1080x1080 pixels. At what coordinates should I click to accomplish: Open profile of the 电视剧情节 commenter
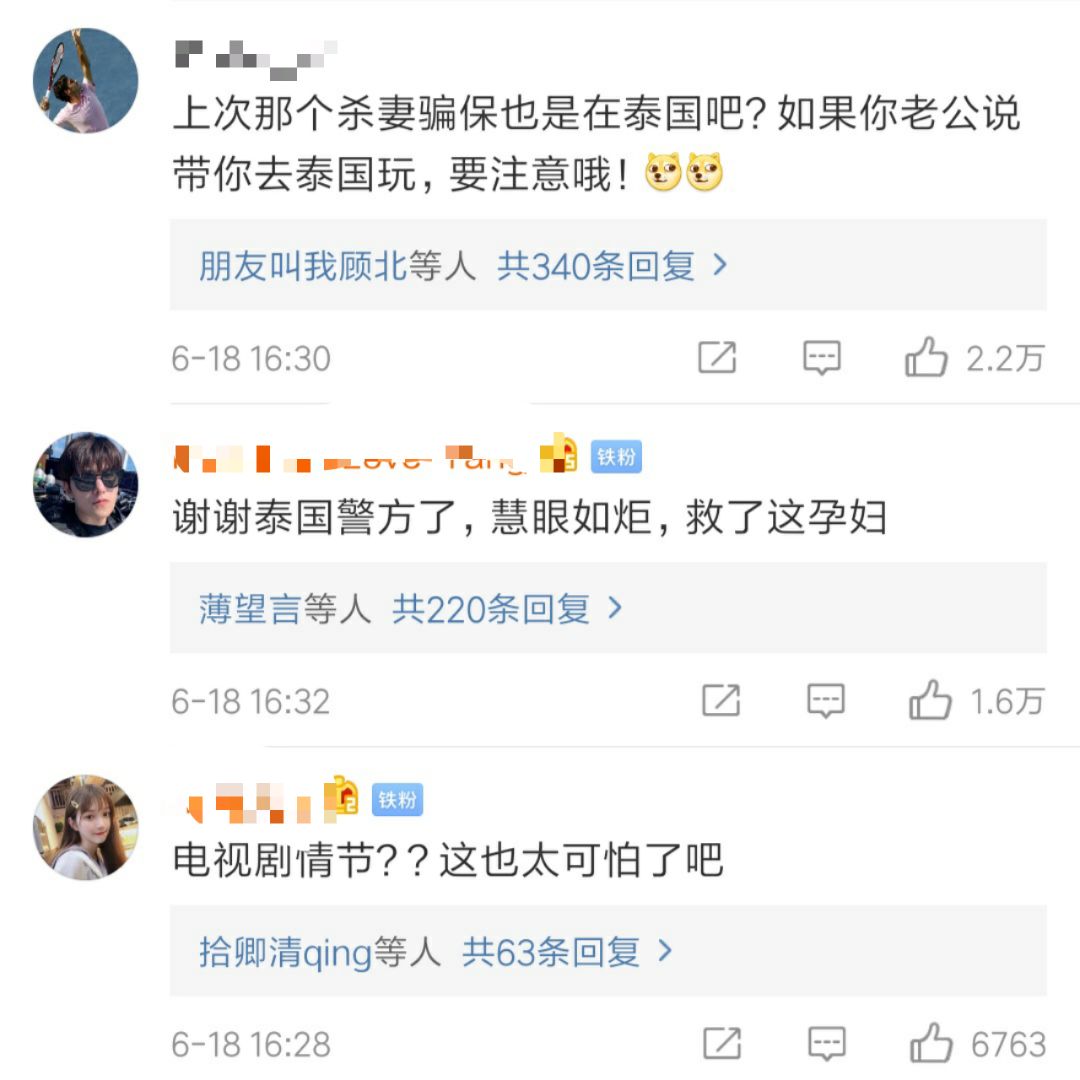(x=85, y=827)
